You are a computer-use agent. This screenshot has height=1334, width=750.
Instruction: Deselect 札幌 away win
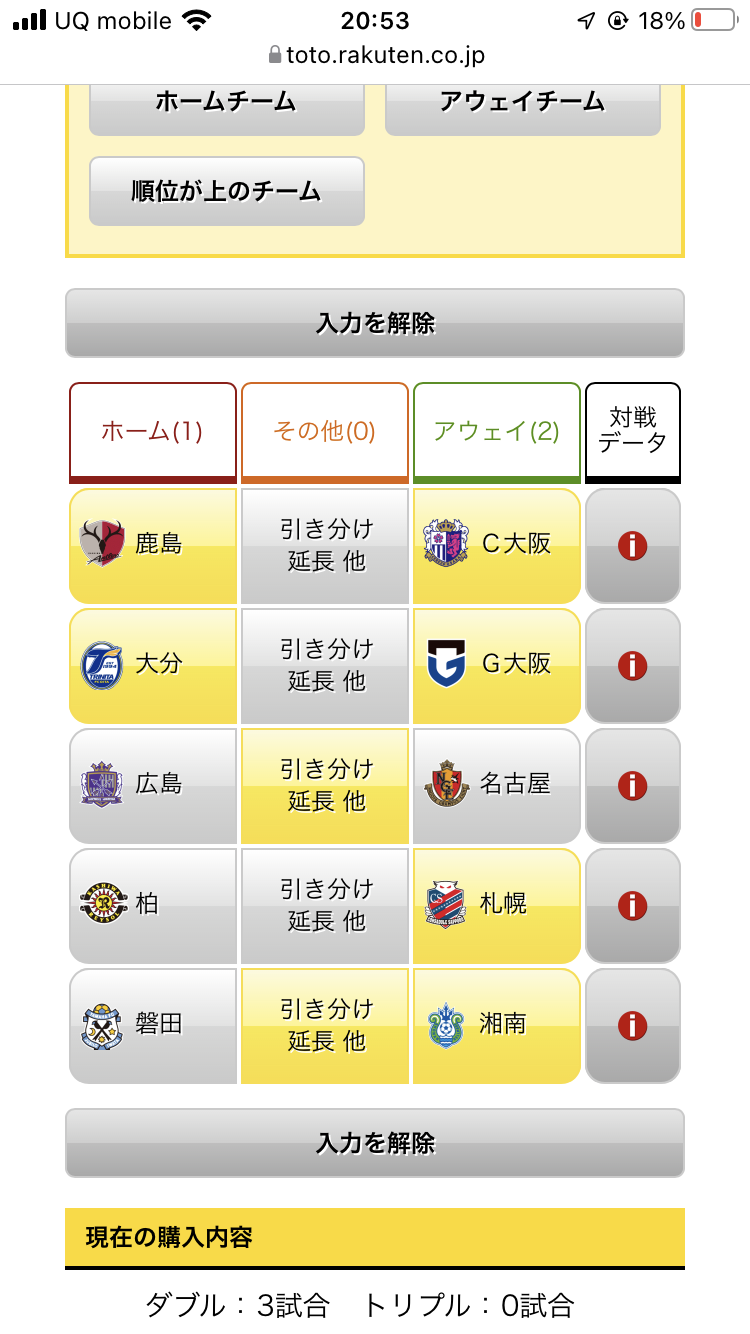497,906
